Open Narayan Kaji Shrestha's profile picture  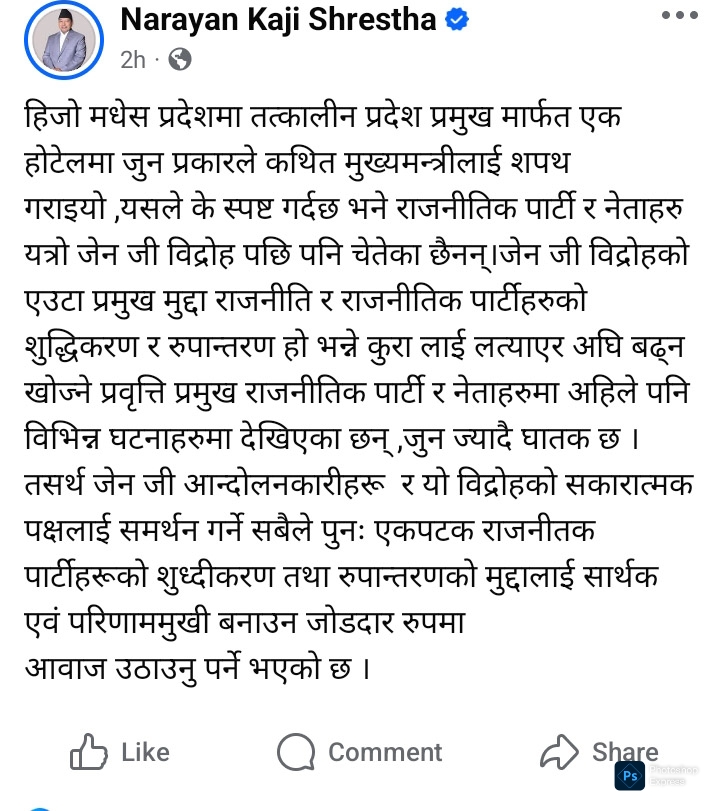coord(63,39)
